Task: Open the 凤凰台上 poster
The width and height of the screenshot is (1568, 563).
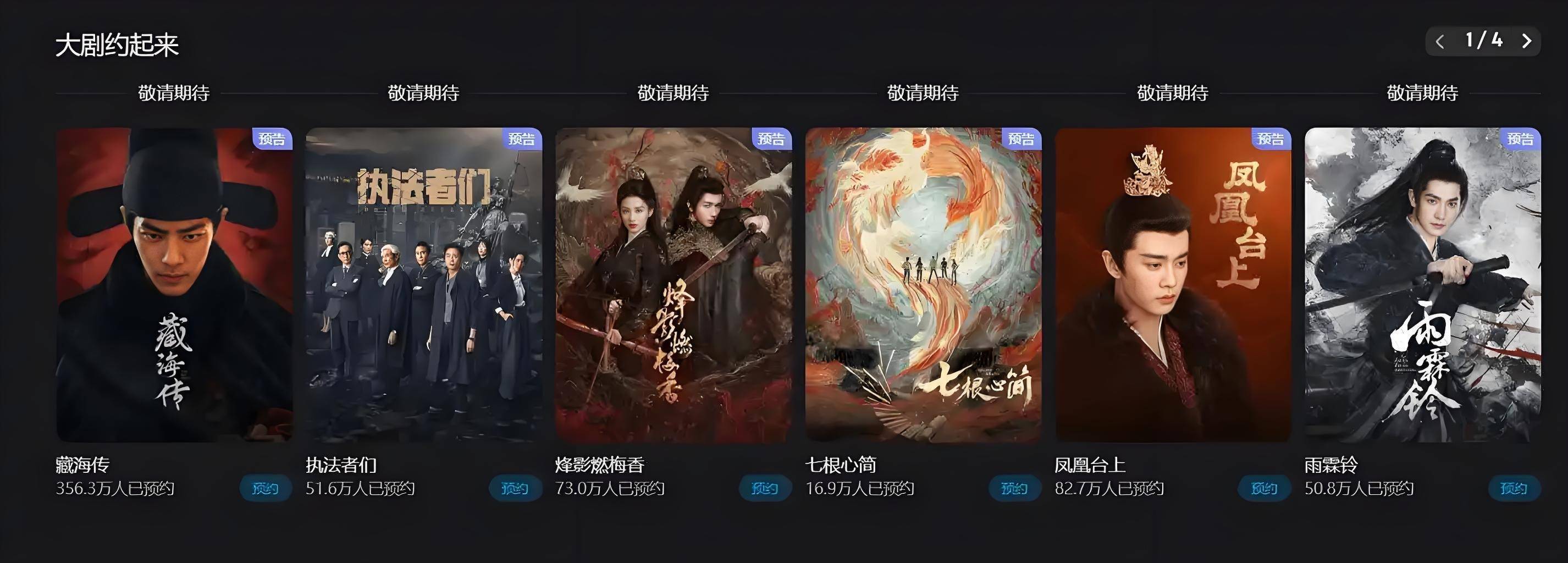Action: pos(1172,284)
